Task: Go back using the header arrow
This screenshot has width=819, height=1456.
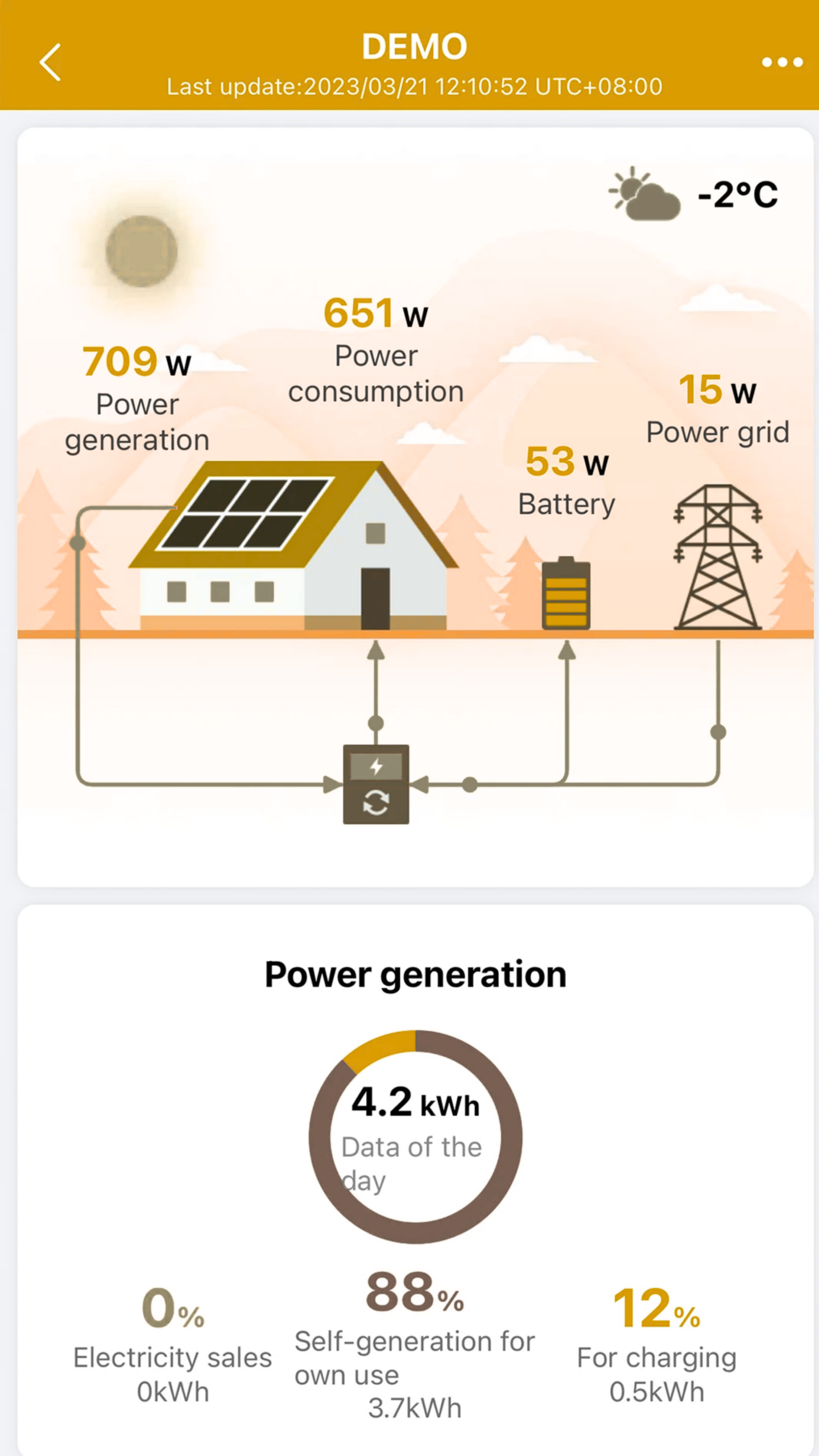Action: click(50, 63)
